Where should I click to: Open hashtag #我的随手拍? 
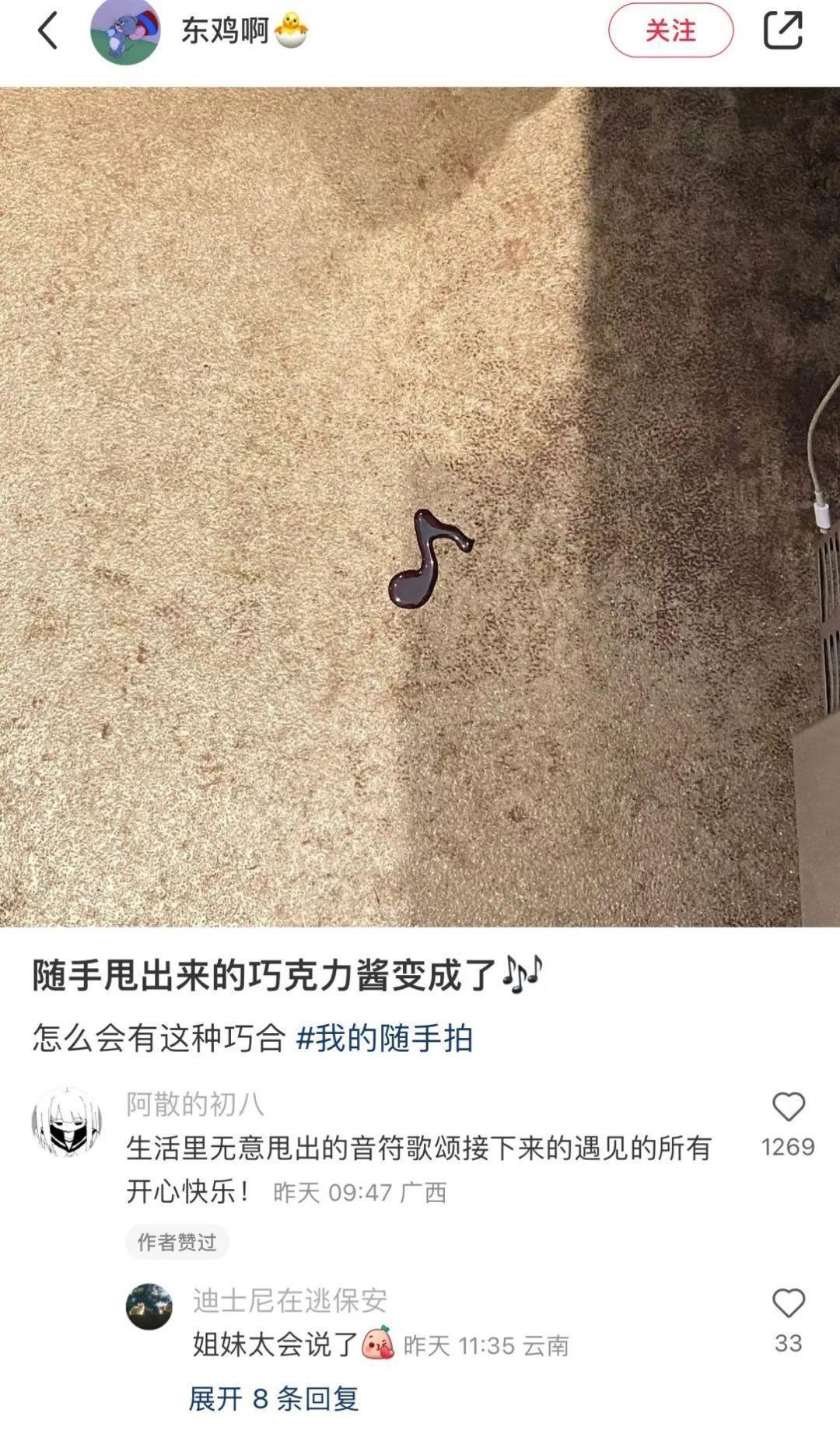384,1038
